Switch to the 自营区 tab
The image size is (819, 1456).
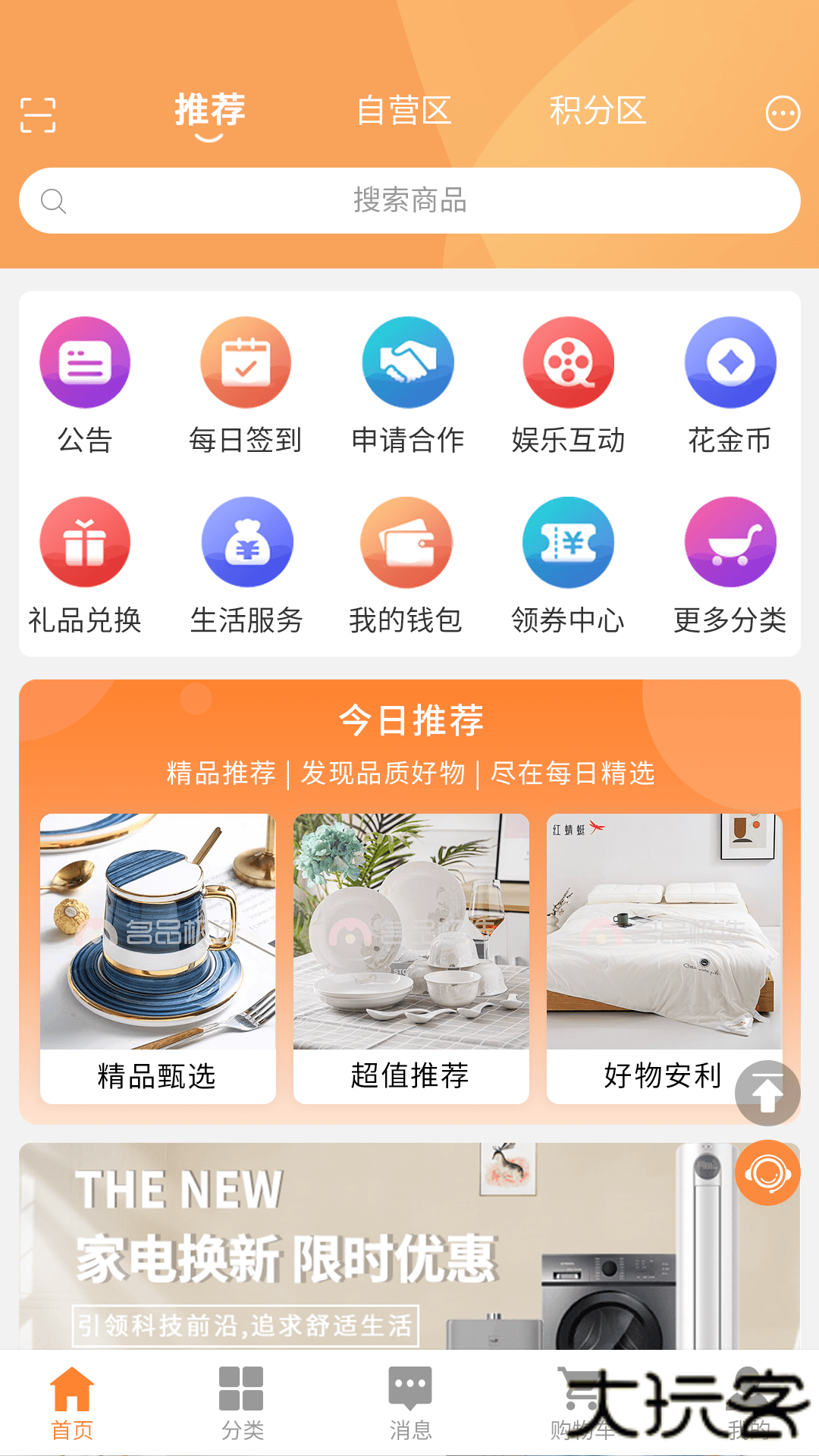coord(405,112)
